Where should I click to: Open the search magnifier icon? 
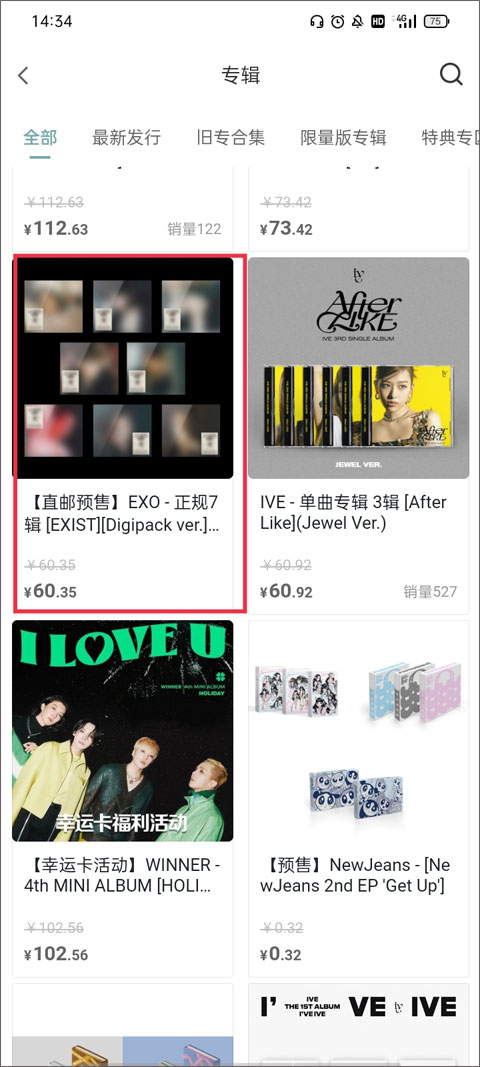pyautogui.click(x=451, y=74)
